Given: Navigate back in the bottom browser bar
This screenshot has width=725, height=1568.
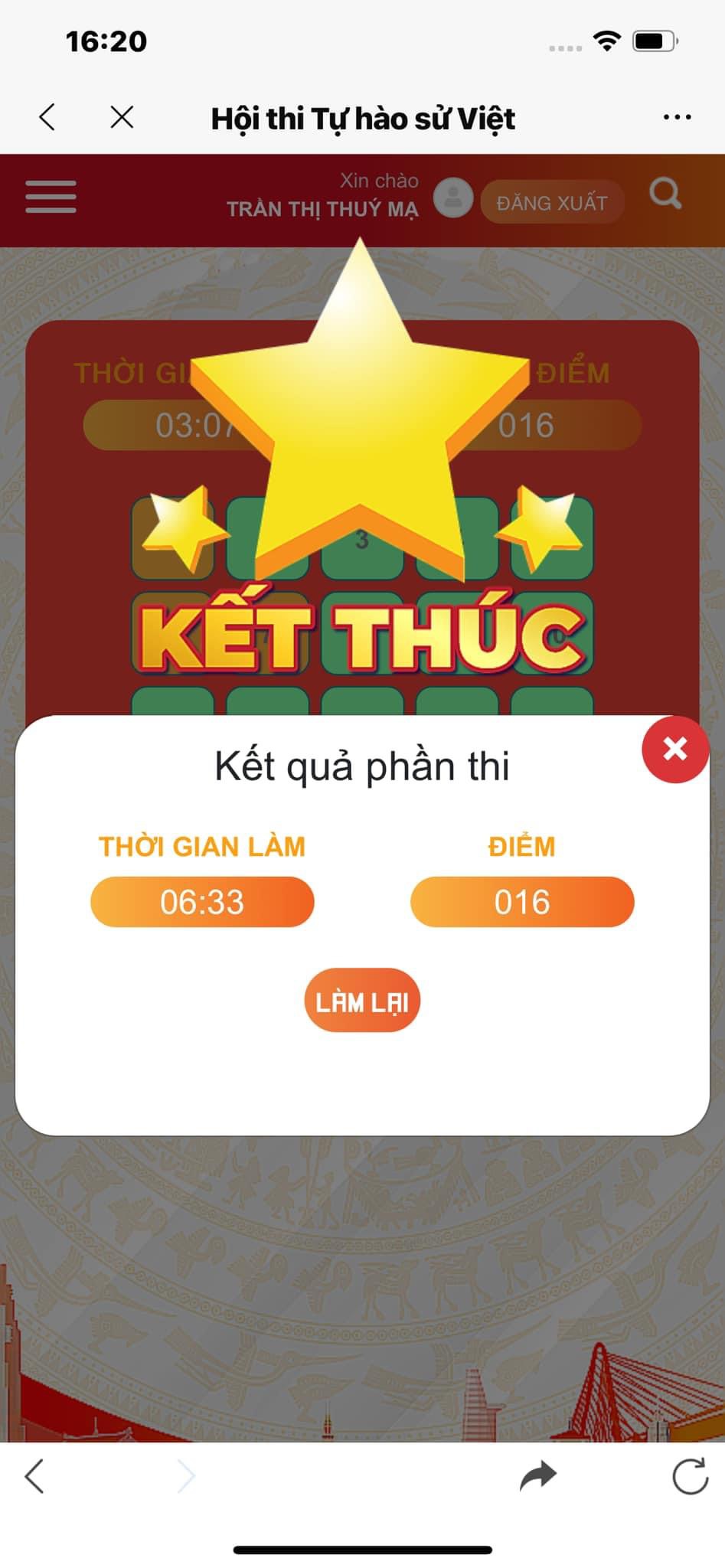Looking at the screenshot, I should click(x=34, y=1475).
